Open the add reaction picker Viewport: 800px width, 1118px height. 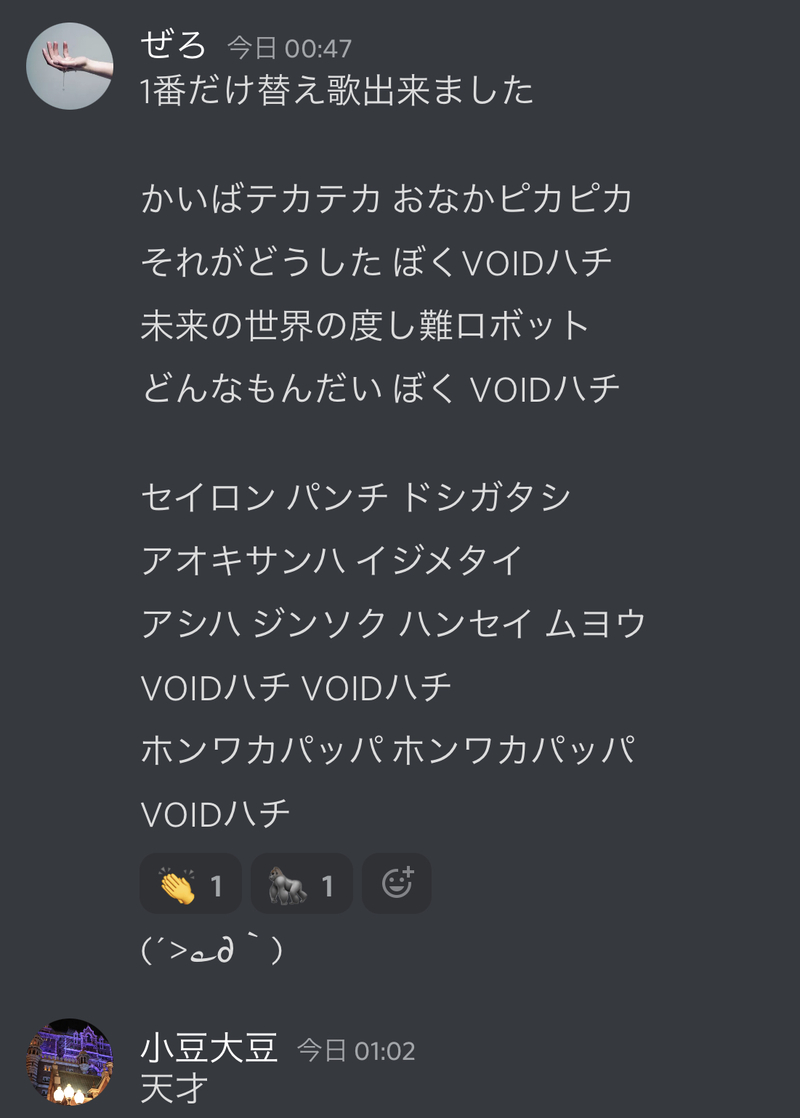pos(397,884)
